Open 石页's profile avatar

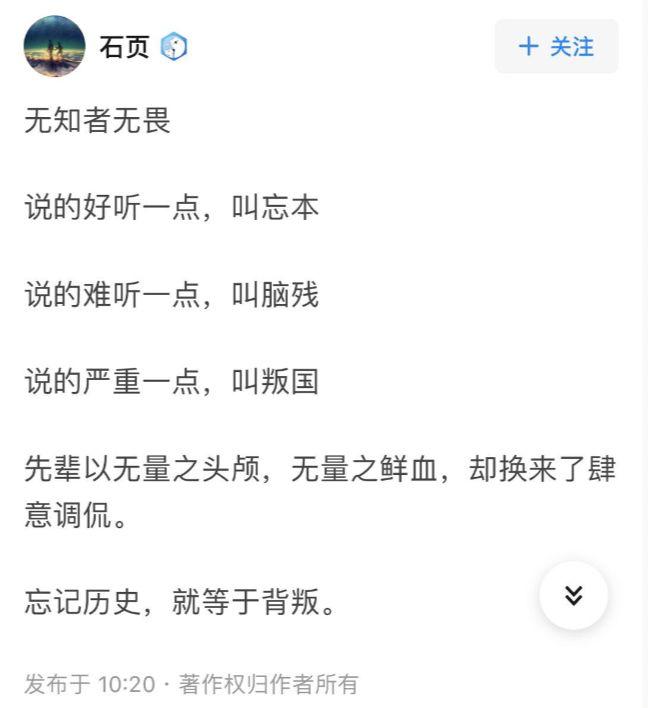pos(55,47)
